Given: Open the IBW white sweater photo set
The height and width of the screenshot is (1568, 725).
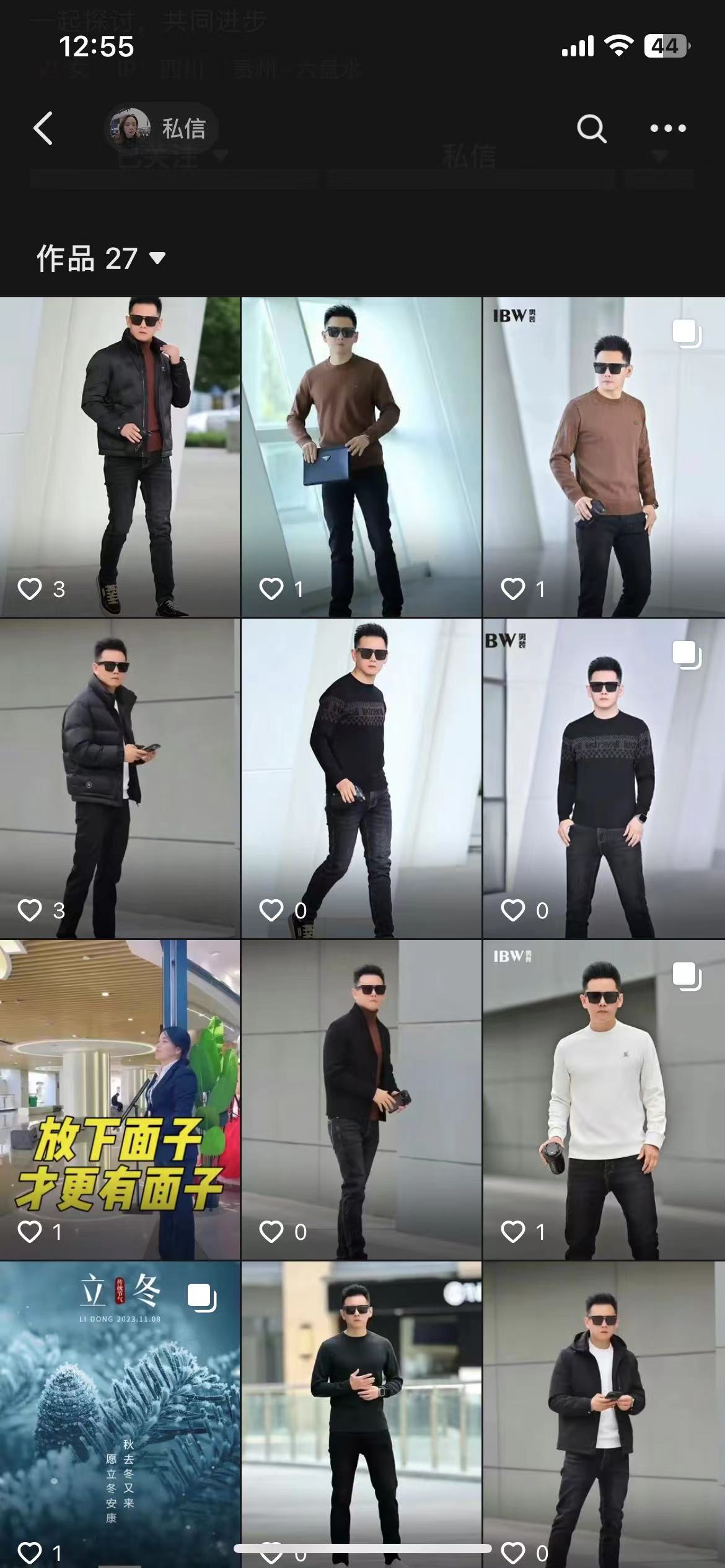Looking at the screenshot, I should click(x=604, y=1100).
